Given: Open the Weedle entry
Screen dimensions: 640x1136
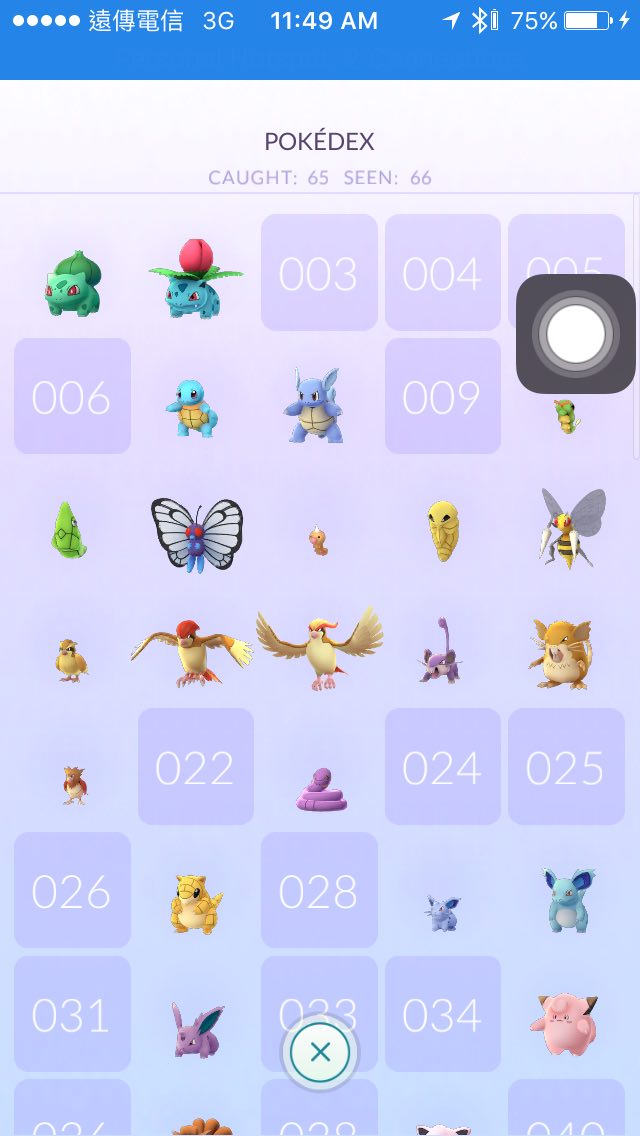Looking at the screenshot, I should click(x=318, y=540).
